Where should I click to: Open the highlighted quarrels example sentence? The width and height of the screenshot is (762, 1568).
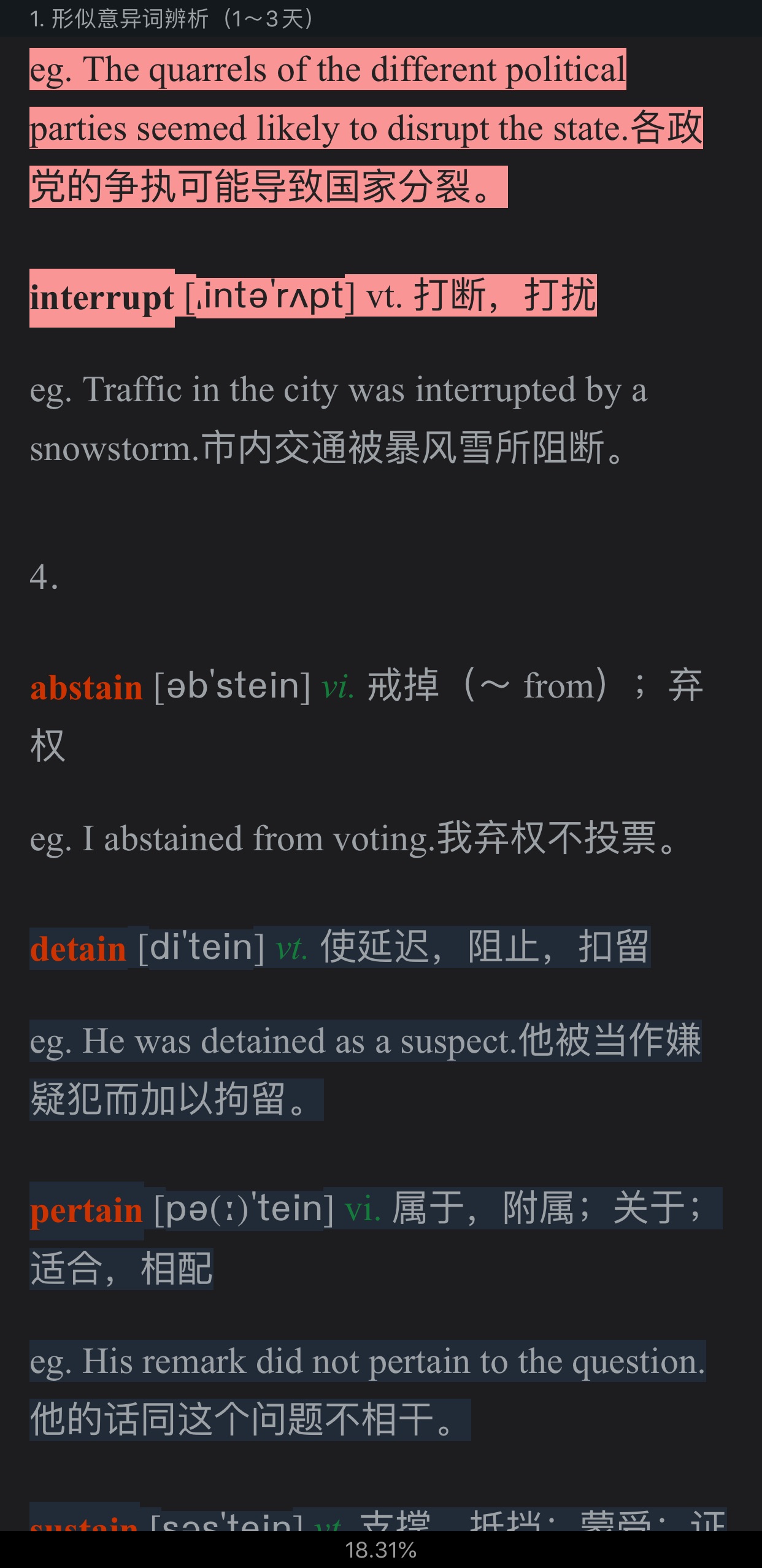(366, 128)
